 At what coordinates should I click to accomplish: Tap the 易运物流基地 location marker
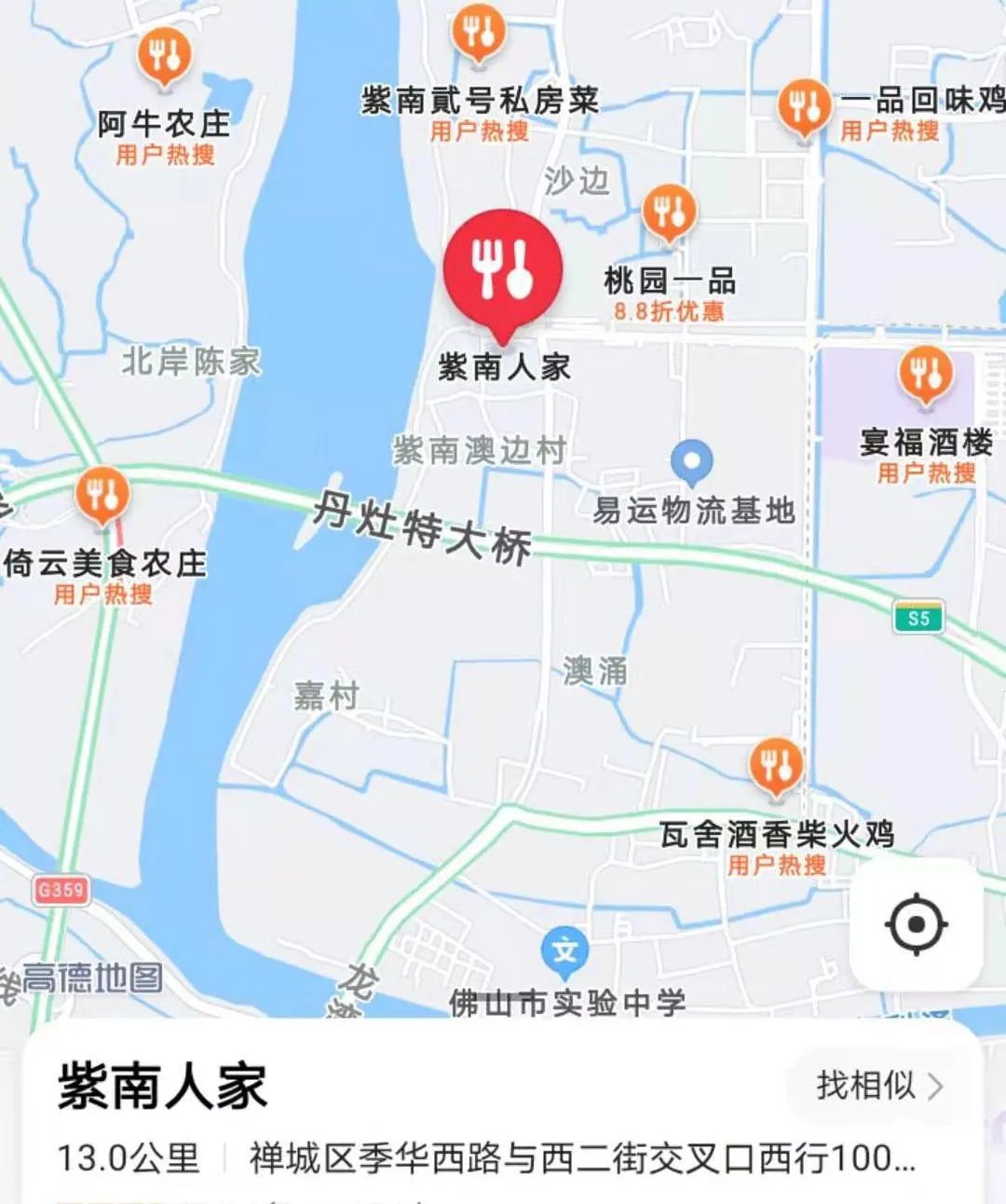coord(691,462)
